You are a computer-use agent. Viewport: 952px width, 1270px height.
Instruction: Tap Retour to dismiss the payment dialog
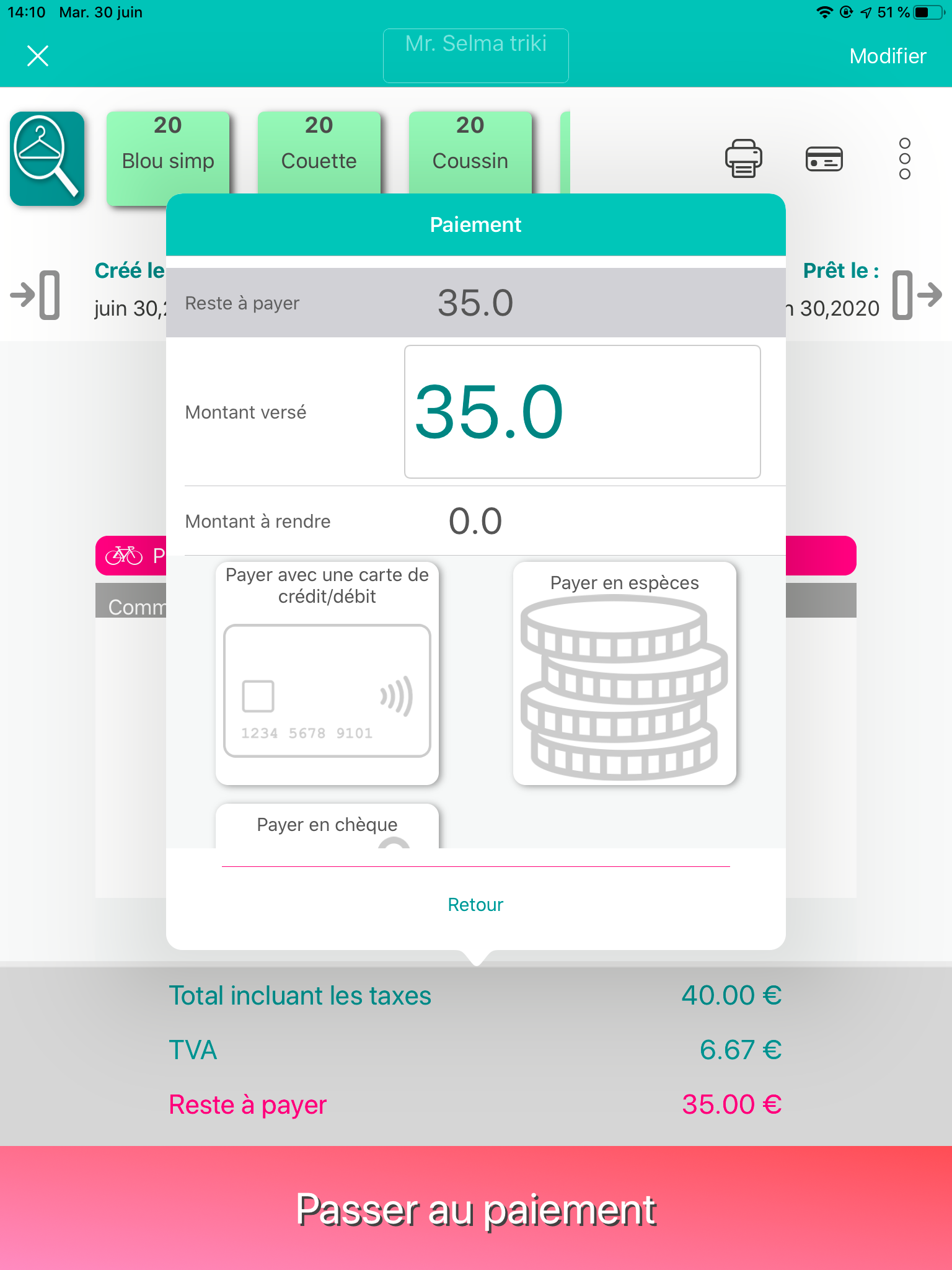pos(475,905)
